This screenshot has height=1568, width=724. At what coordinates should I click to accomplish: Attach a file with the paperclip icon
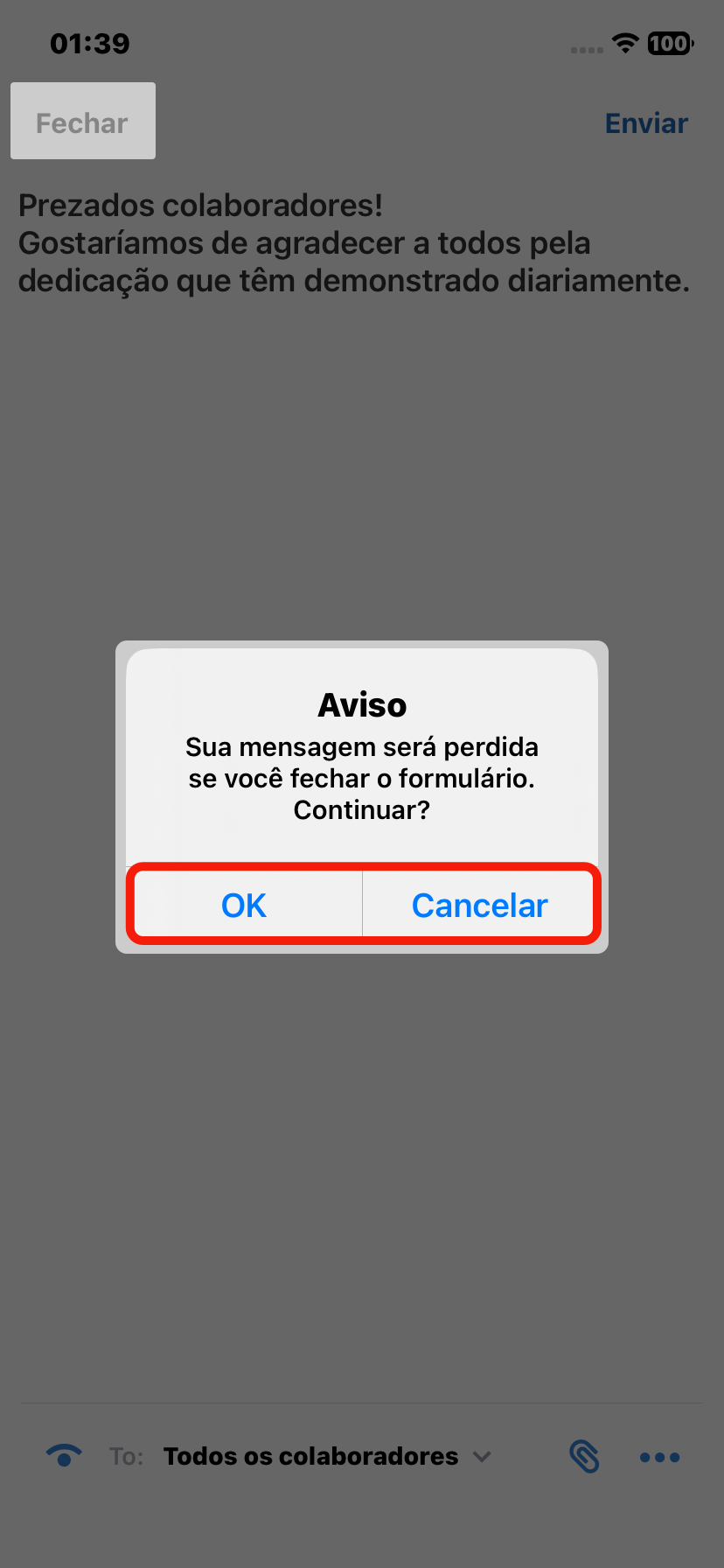pos(584,1457)
